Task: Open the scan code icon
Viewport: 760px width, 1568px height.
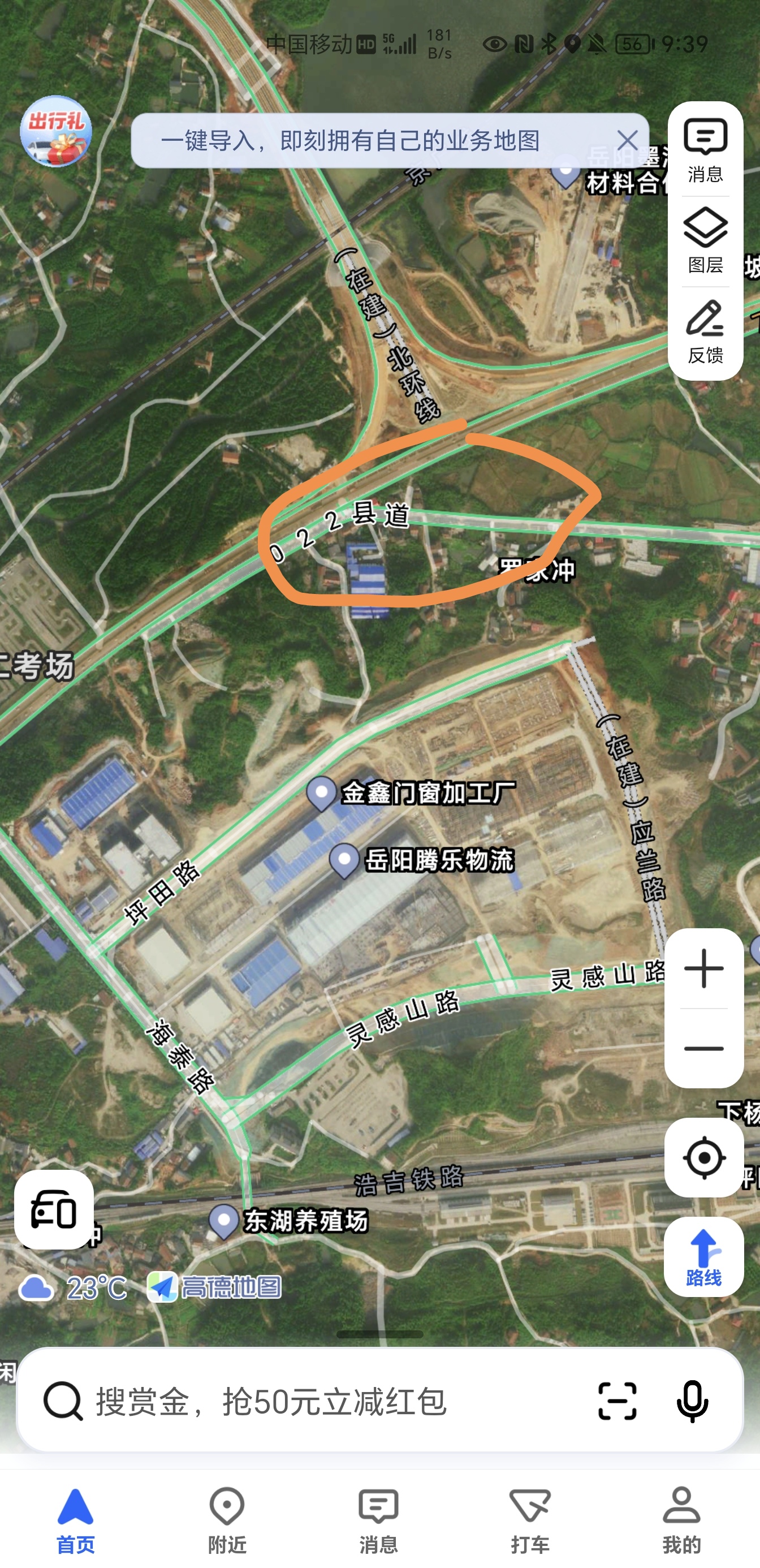Action: (617, 1401)
